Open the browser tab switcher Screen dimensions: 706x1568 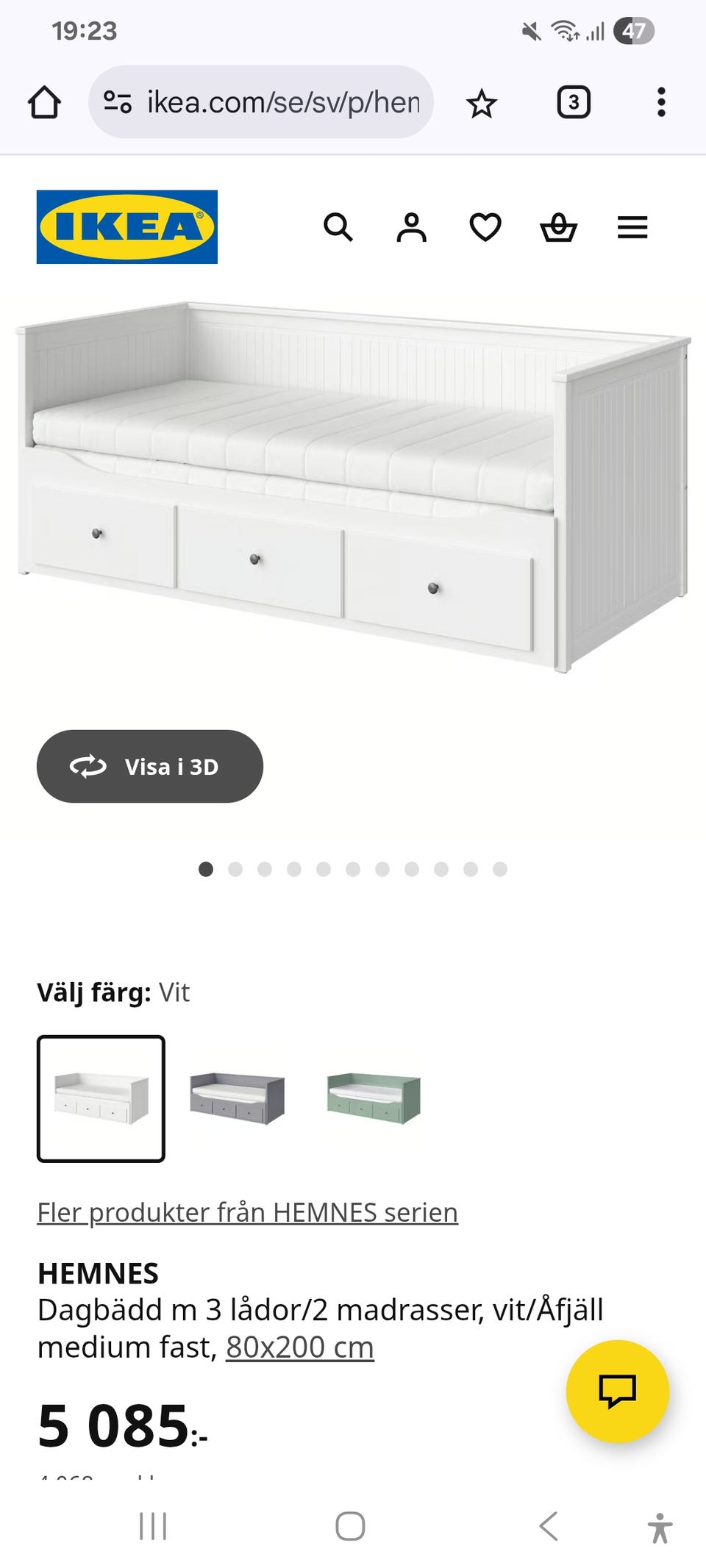(573, 102)
